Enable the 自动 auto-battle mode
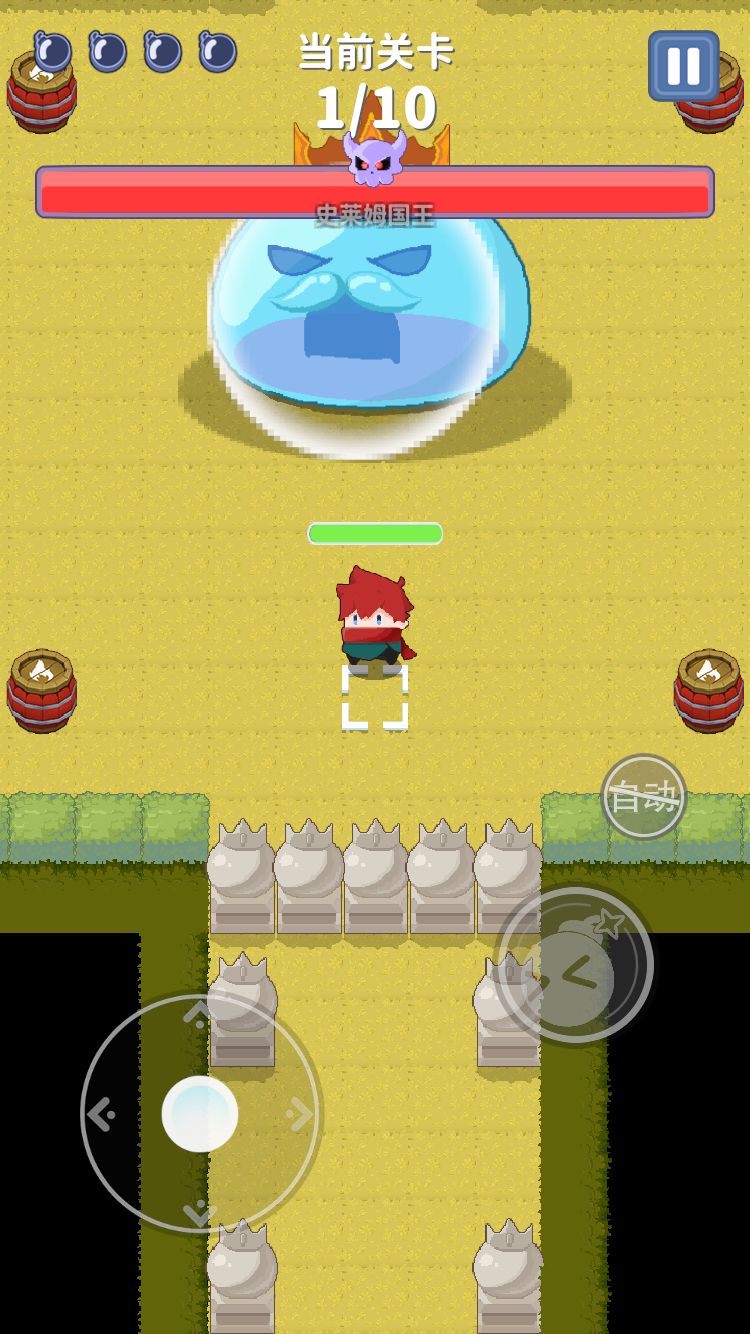750x1334 pixels. 643,797
